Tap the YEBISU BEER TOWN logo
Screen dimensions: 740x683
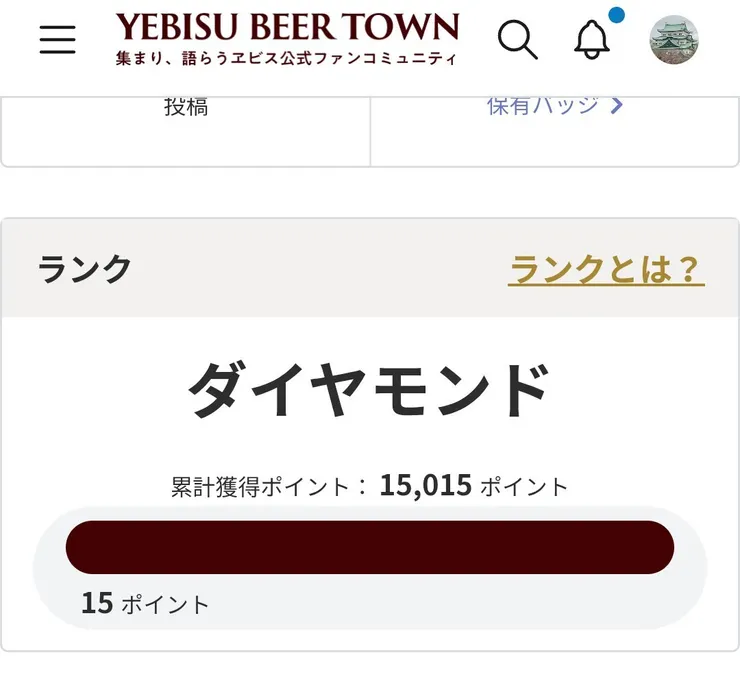(x=287, y=38)
